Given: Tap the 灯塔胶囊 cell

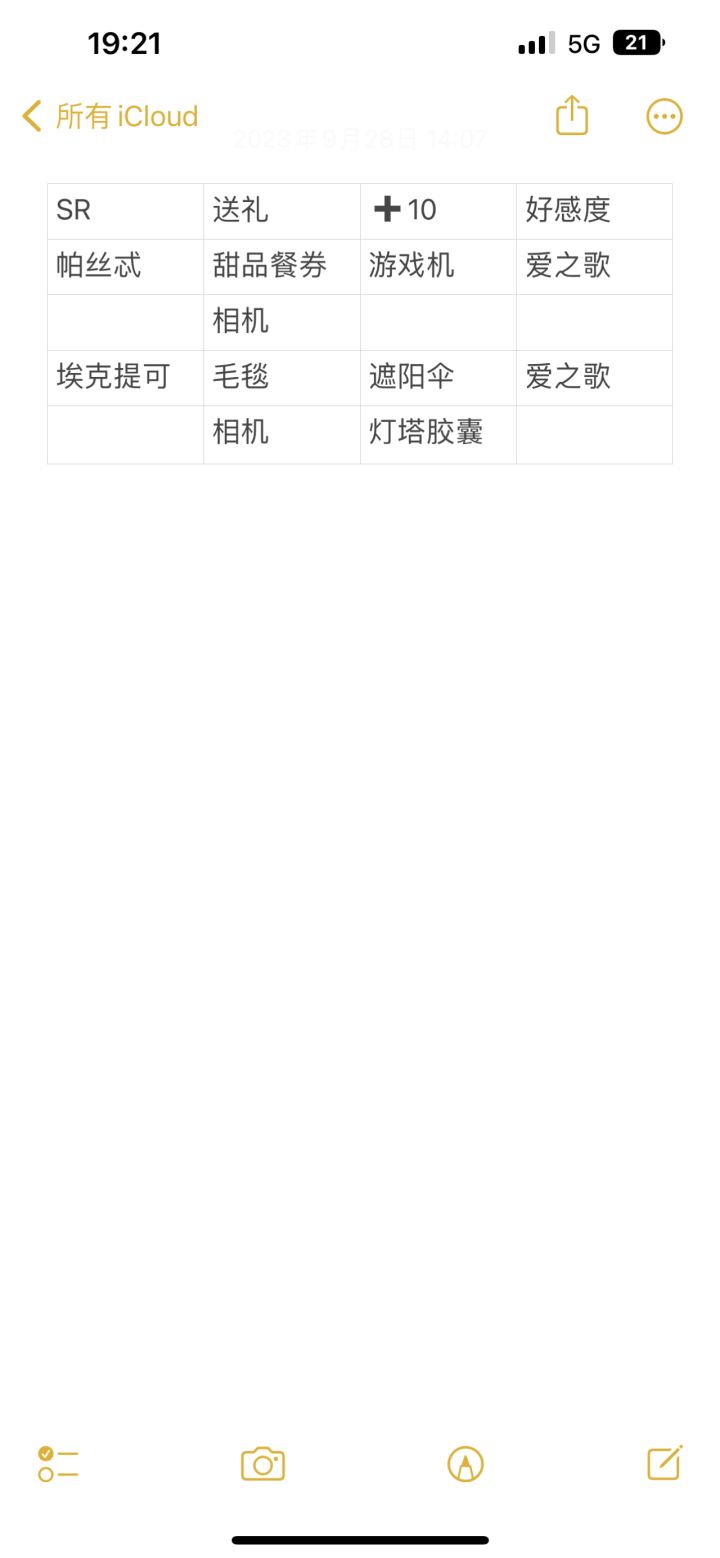Looking at the screenshot, I should 440,433.
